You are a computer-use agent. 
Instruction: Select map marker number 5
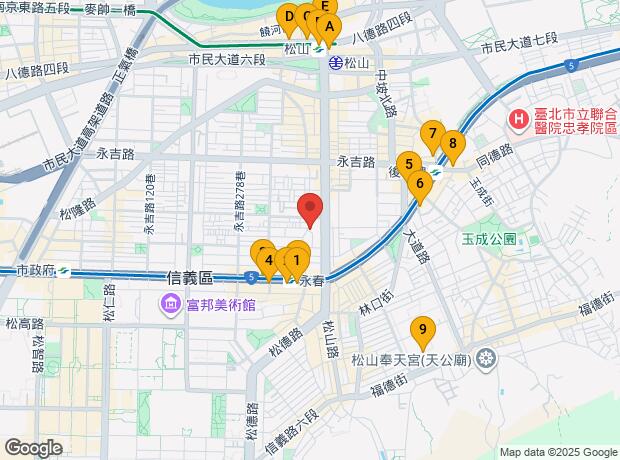[408, 165]
